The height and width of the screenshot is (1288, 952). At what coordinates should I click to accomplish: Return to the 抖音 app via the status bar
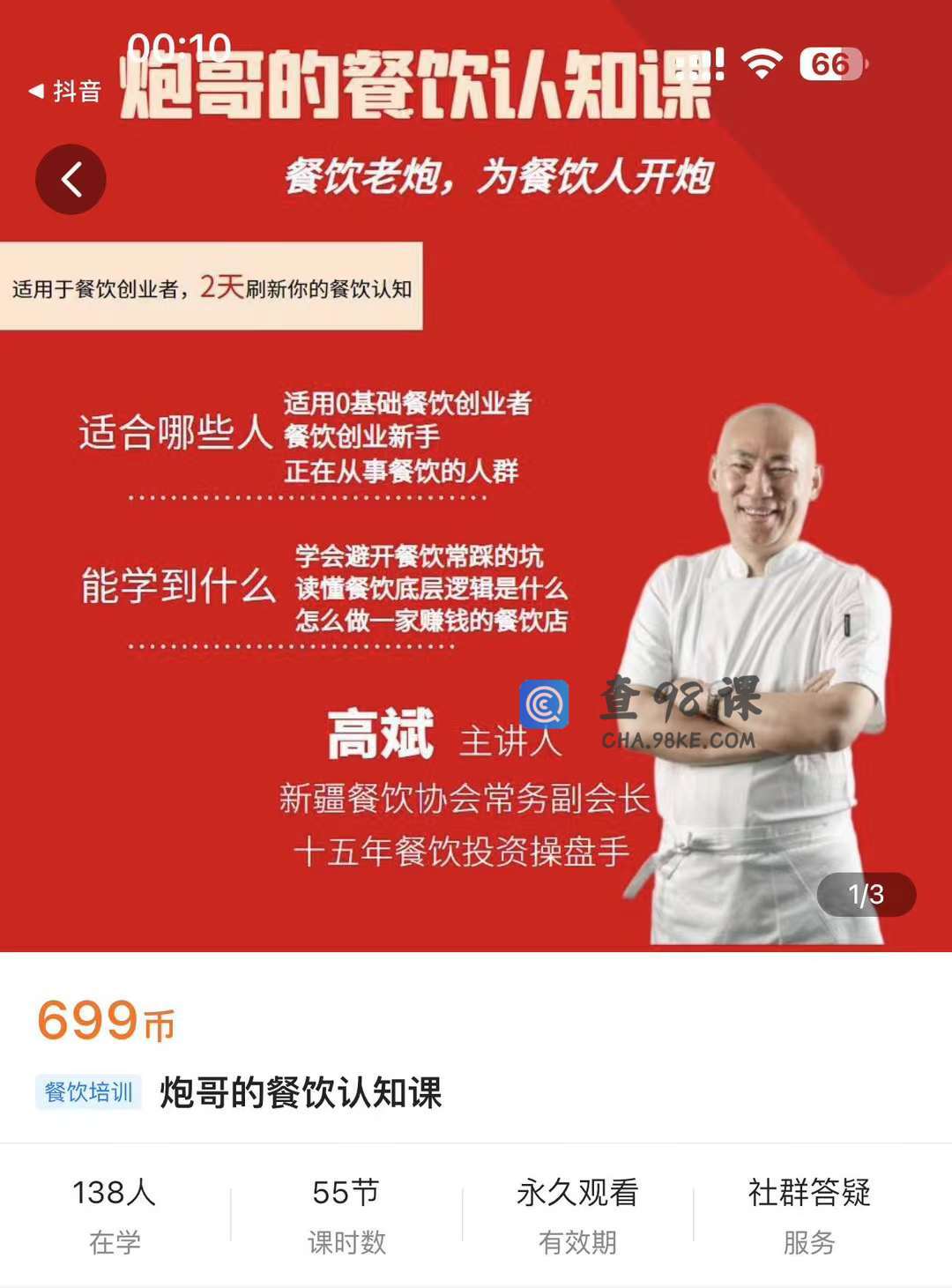[x=66, y=91]
